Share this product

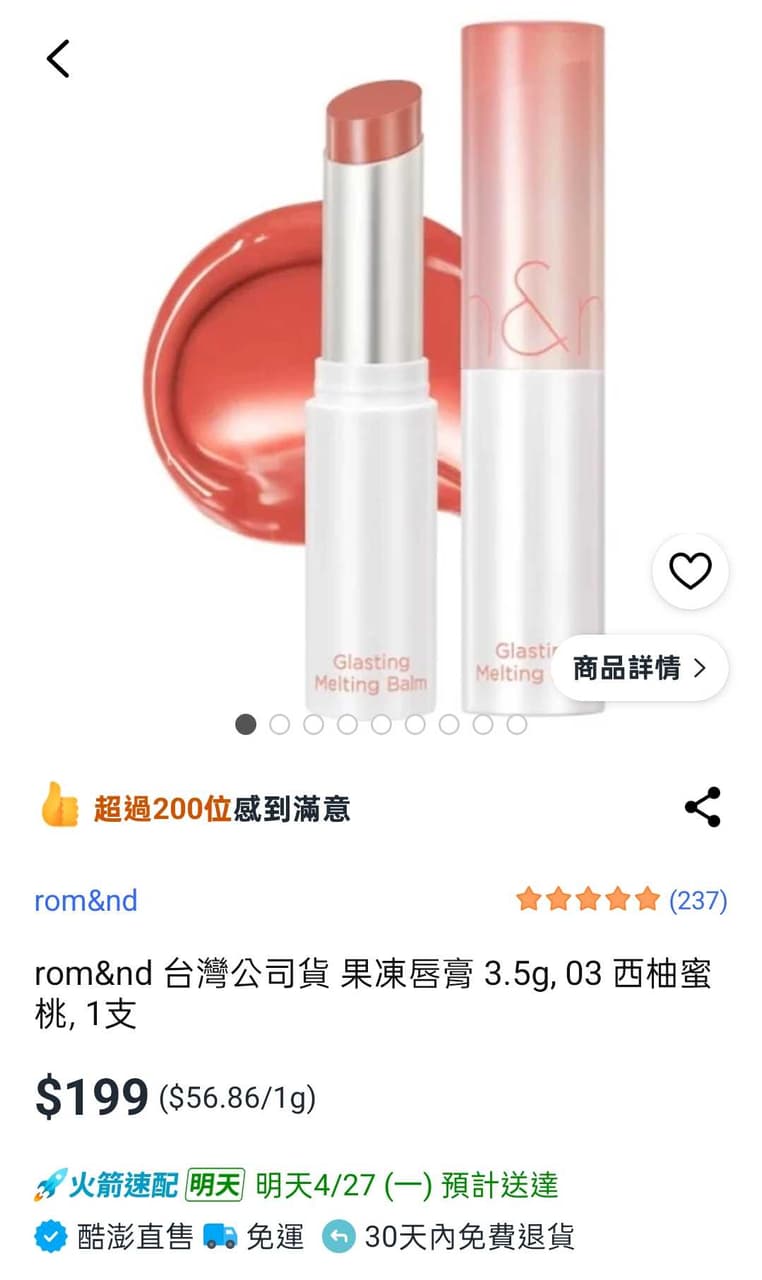[x=703, y=807]
